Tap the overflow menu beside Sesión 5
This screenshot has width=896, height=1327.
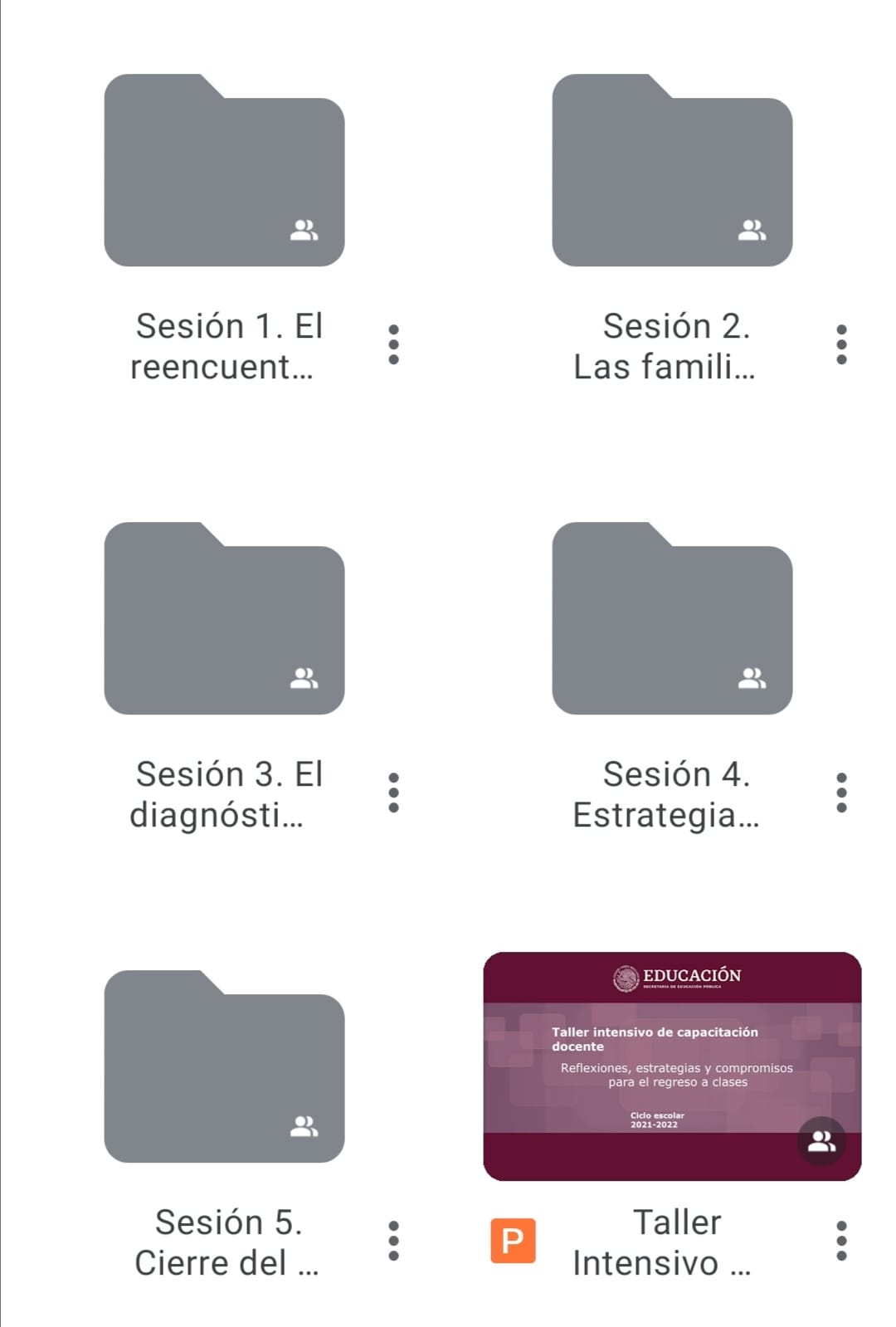click(x=393, y=1241)
